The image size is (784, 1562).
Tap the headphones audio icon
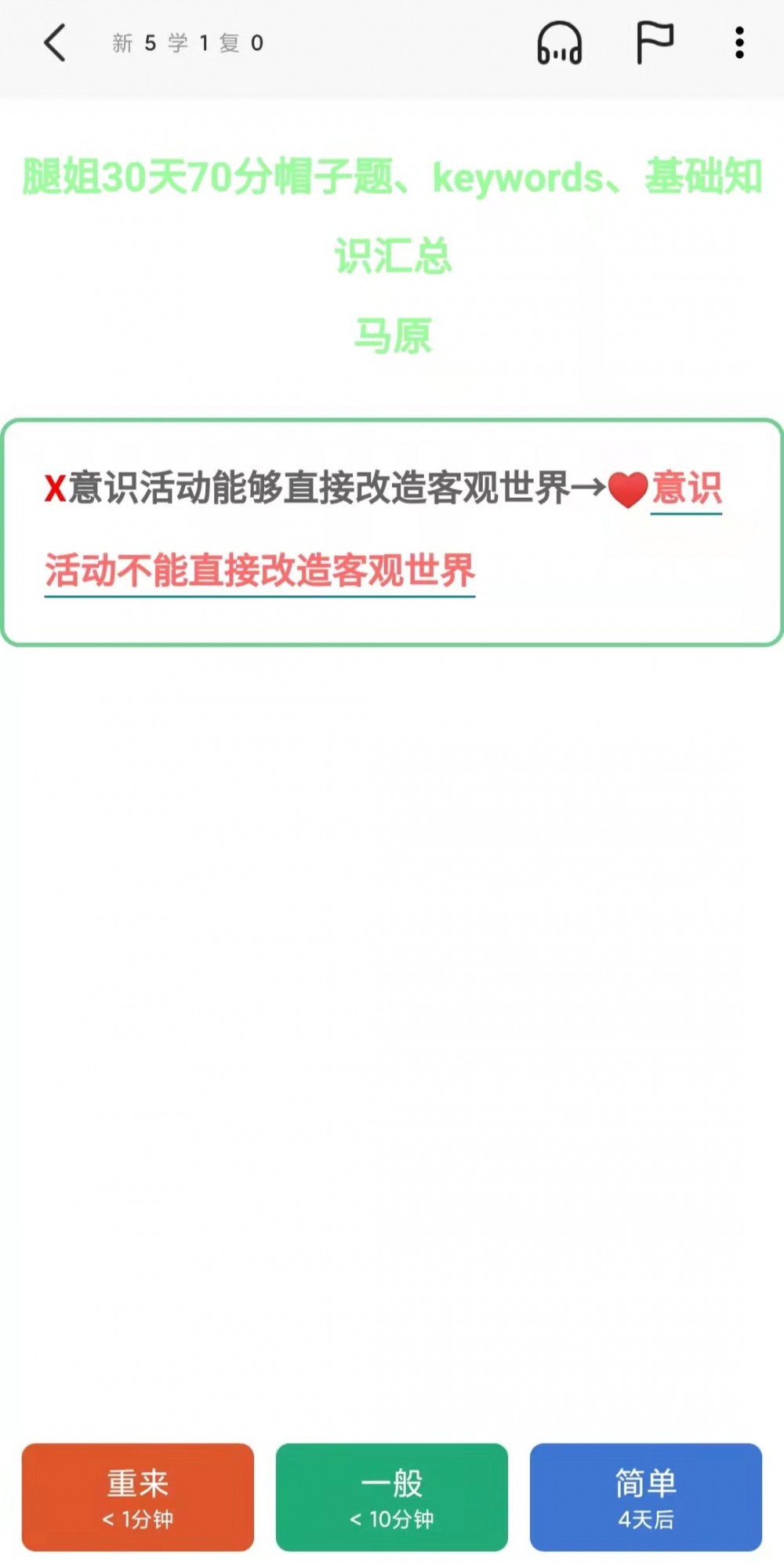point(559,43)
